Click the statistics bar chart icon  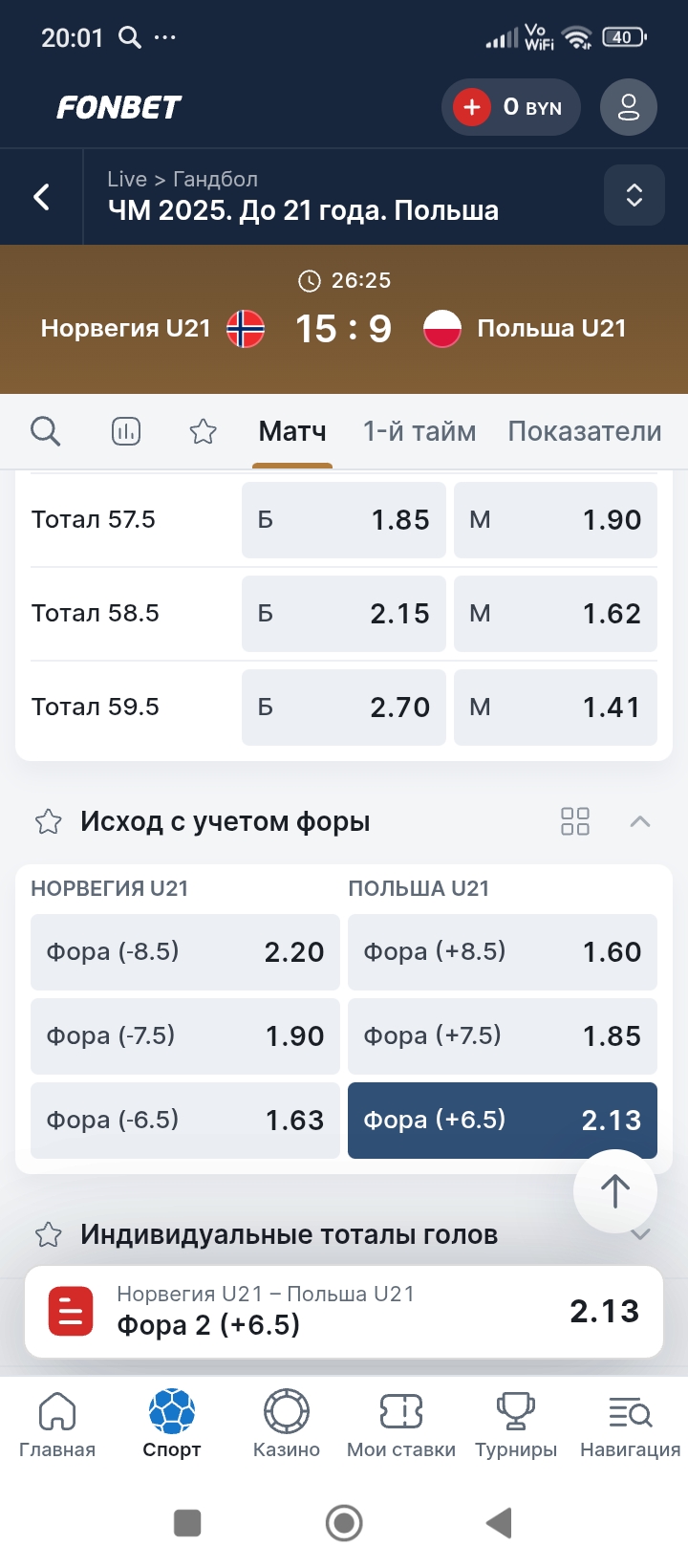pos(125,431)
